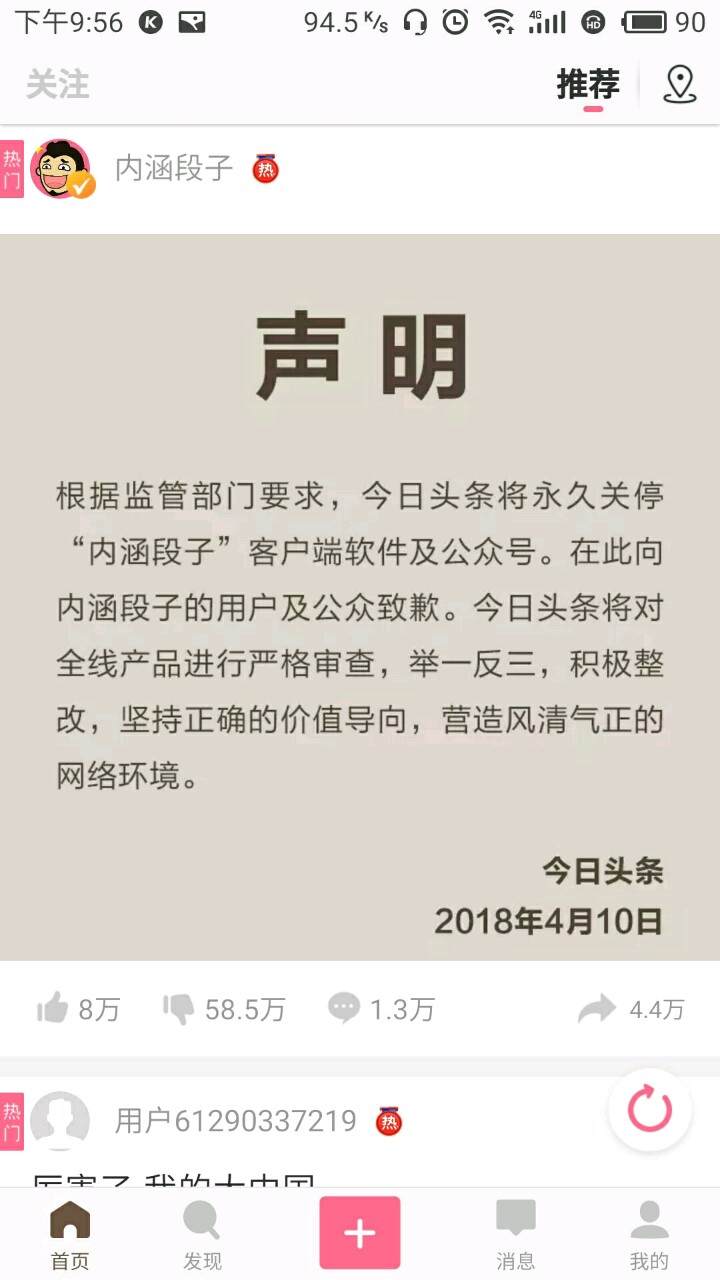Like the 内涵段子 statement post
The width and height of the screenshot is (720, 1280).
[78, 1009]
